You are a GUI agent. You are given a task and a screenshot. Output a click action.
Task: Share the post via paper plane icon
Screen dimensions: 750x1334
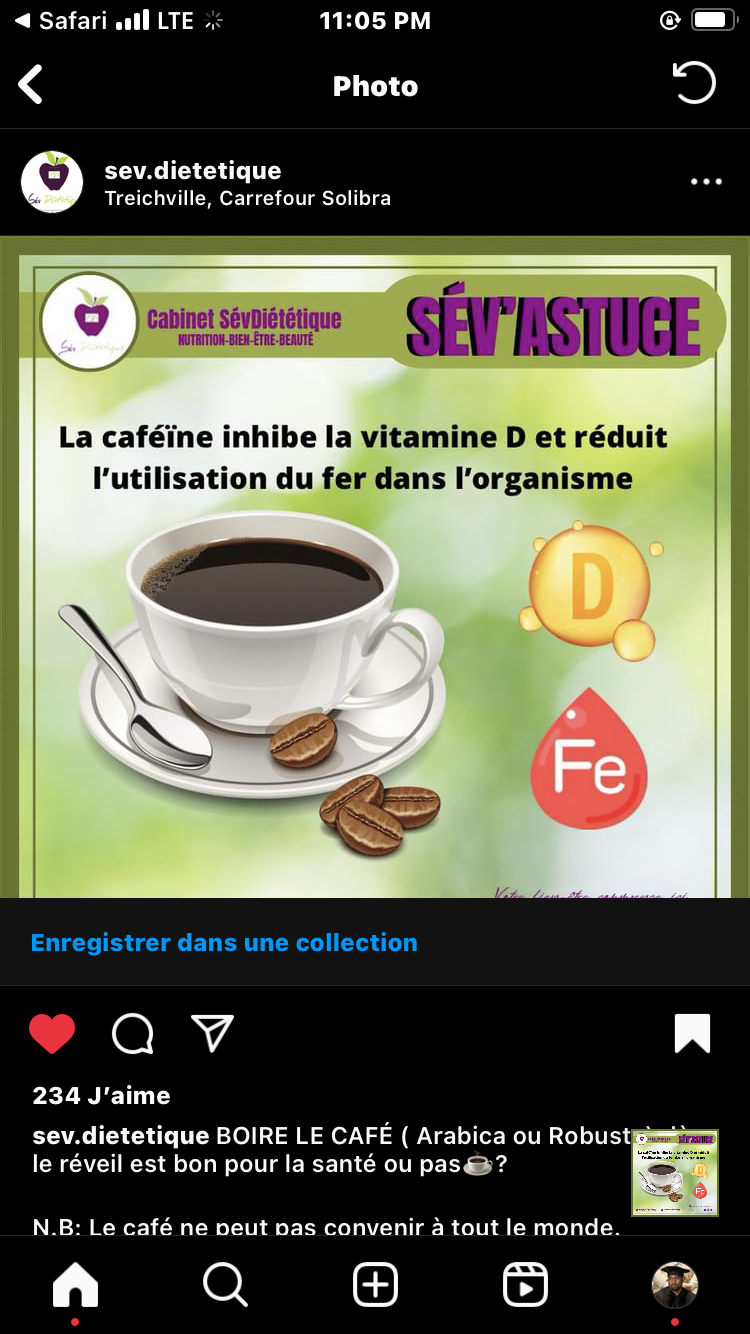tap(212, 1033)
